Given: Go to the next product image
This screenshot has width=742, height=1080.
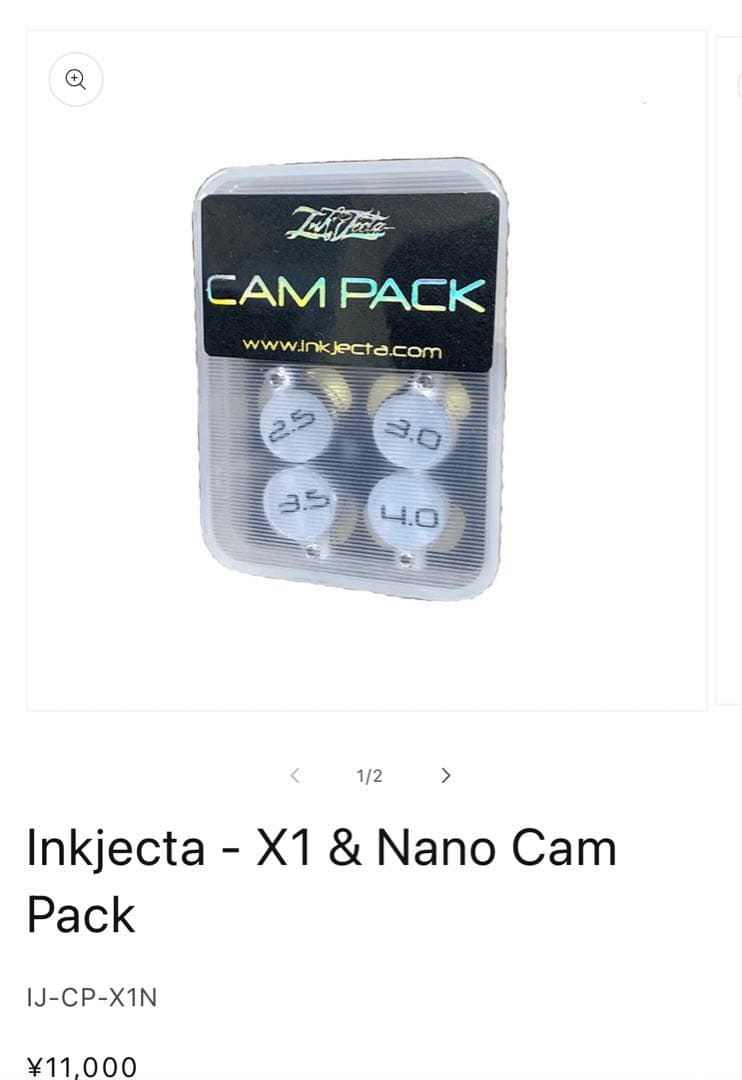Looking at the screenshot, I should 446,775.
